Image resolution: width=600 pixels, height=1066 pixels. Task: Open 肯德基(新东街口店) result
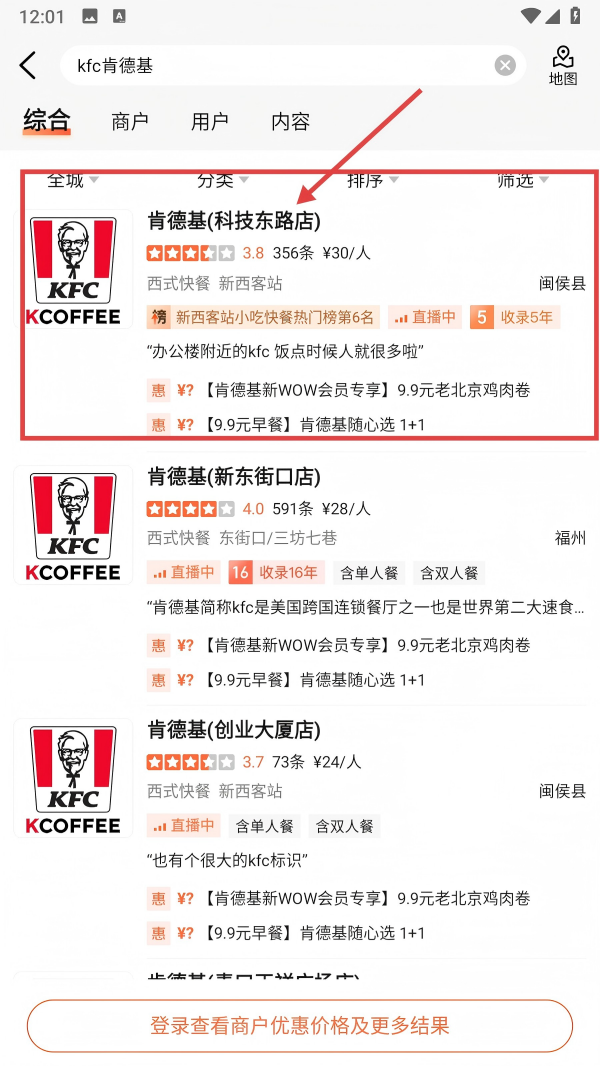(234, 477)
